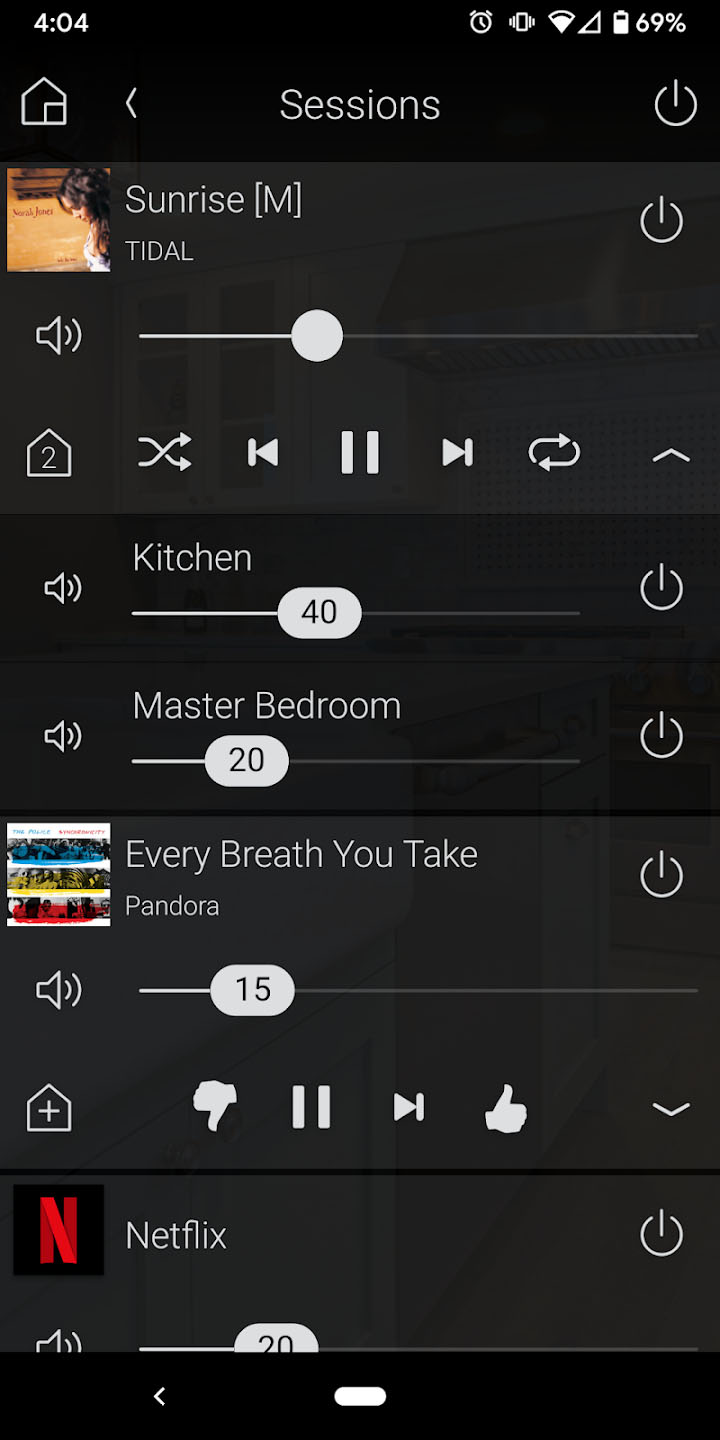The width and height of the screenshot is (720, 1440).
Task: Thumbs down Every Breath You Take
Action: tap(215, 1108)
